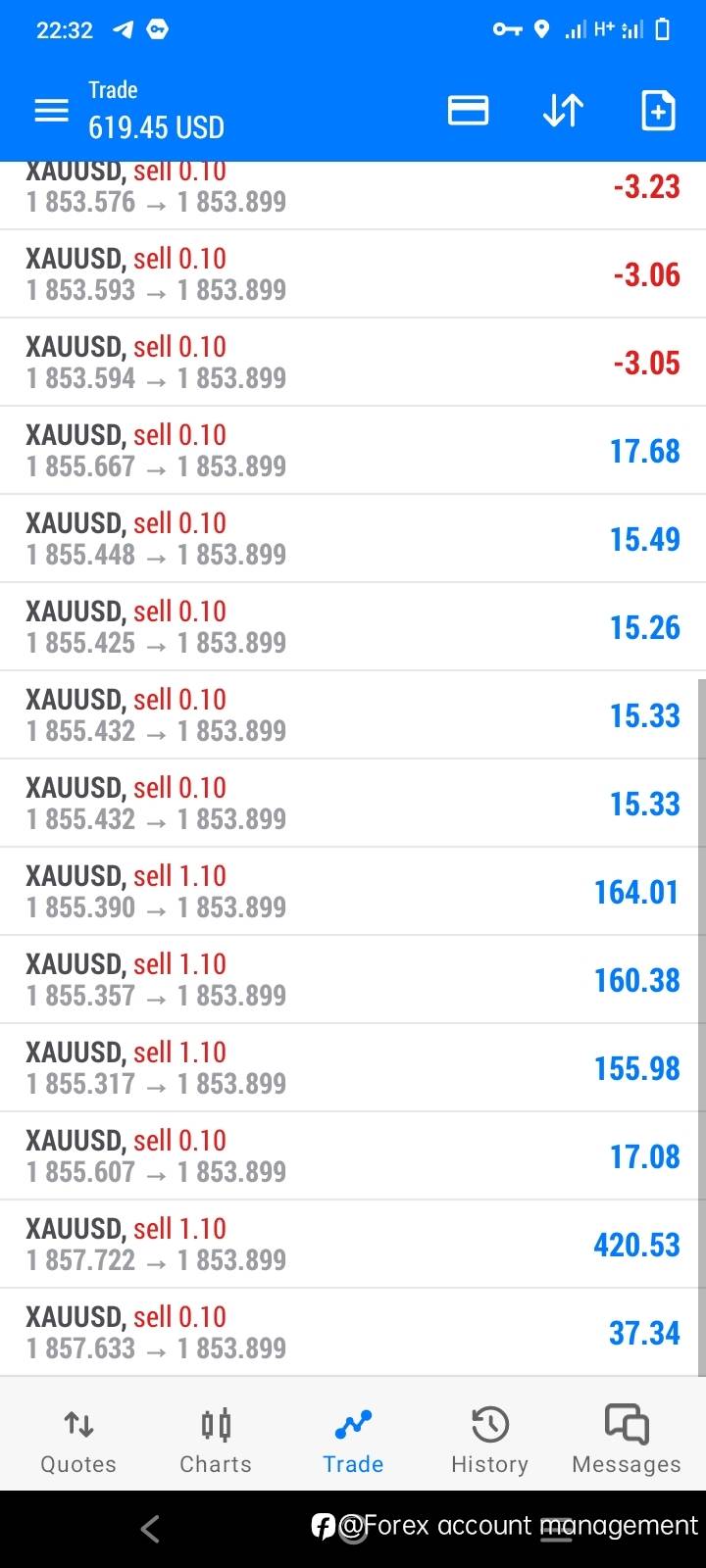Select the position with profit 17.68
Screen dimensions: 706x1568
point(353,450)
